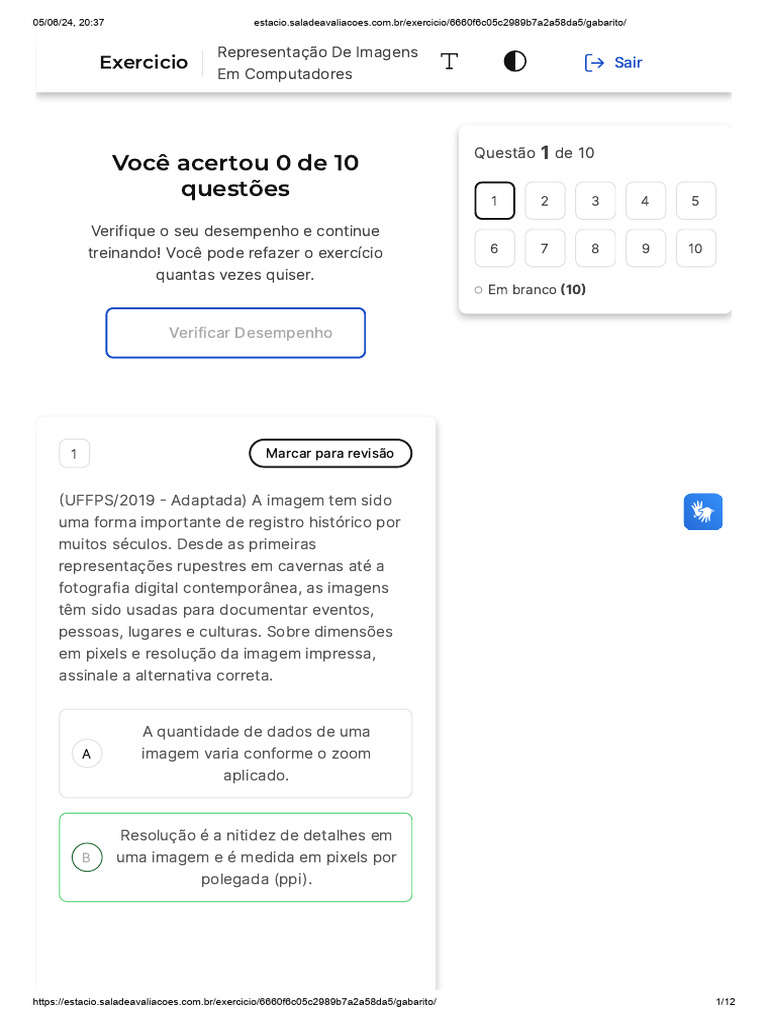Select answer option B about resolução
Screen dimensions: 768x1024
[x=236, y=857]
